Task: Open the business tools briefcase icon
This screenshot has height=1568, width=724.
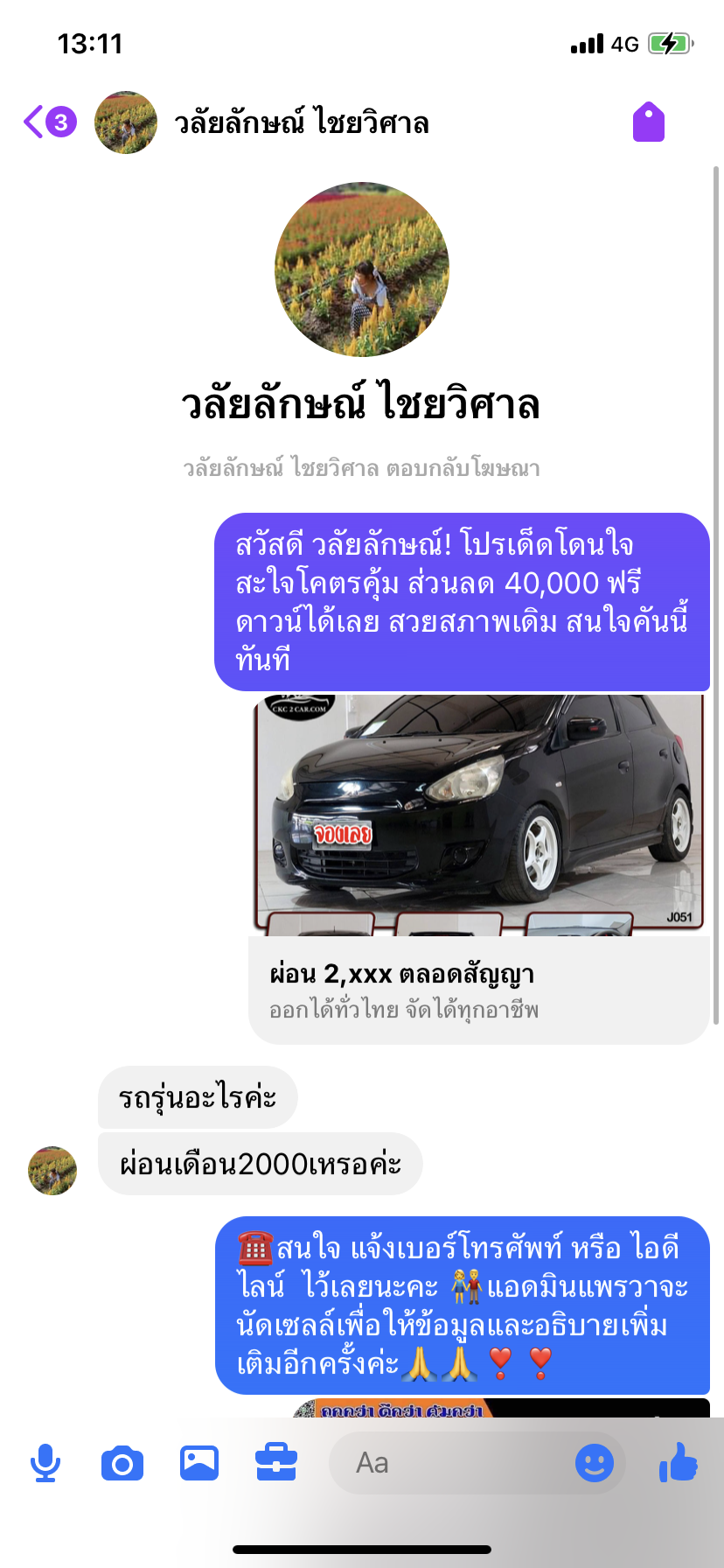Action: pos(276,1463)
